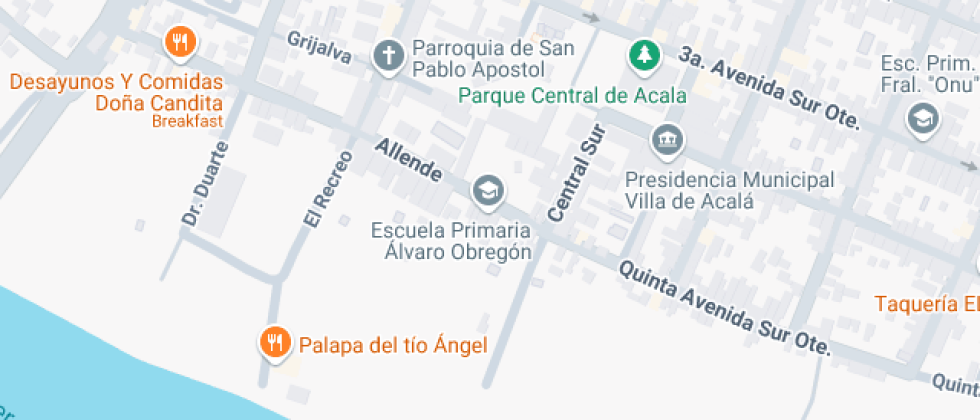
Task: Tap the Parque Central de Acala park pin
Action: tap(644, 56)
